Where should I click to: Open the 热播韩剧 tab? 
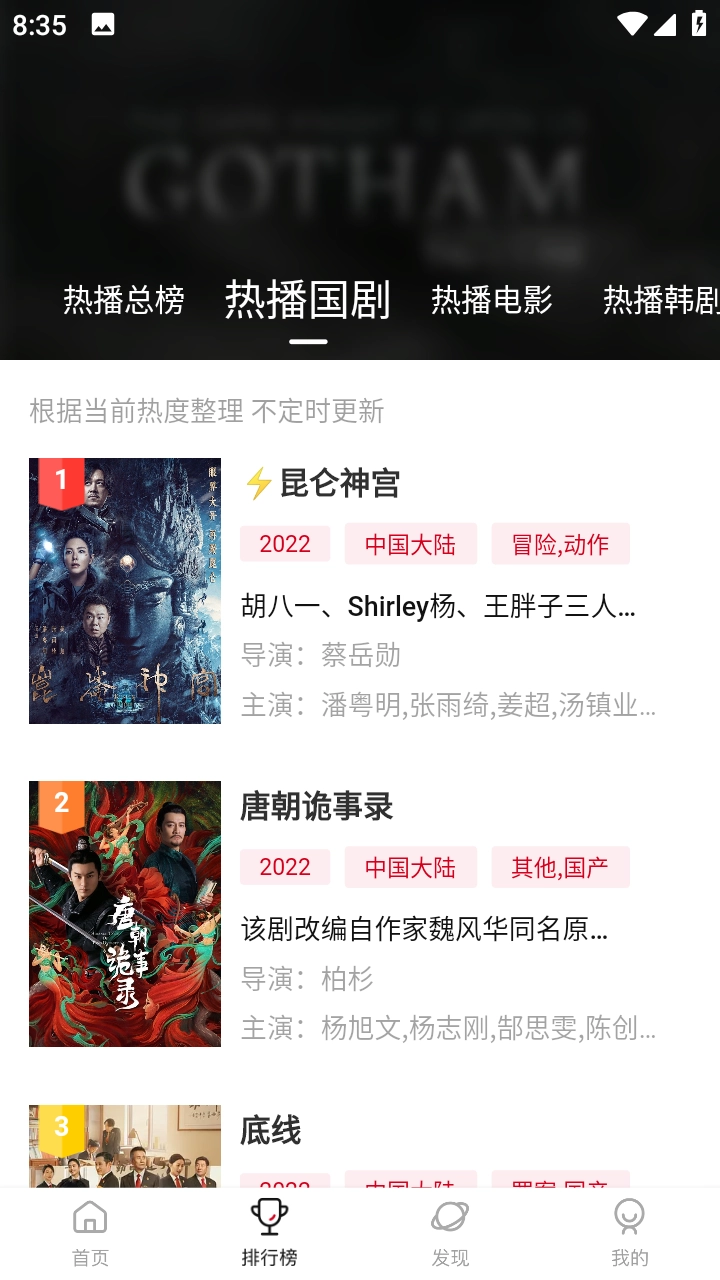click(x=660, y=299)
